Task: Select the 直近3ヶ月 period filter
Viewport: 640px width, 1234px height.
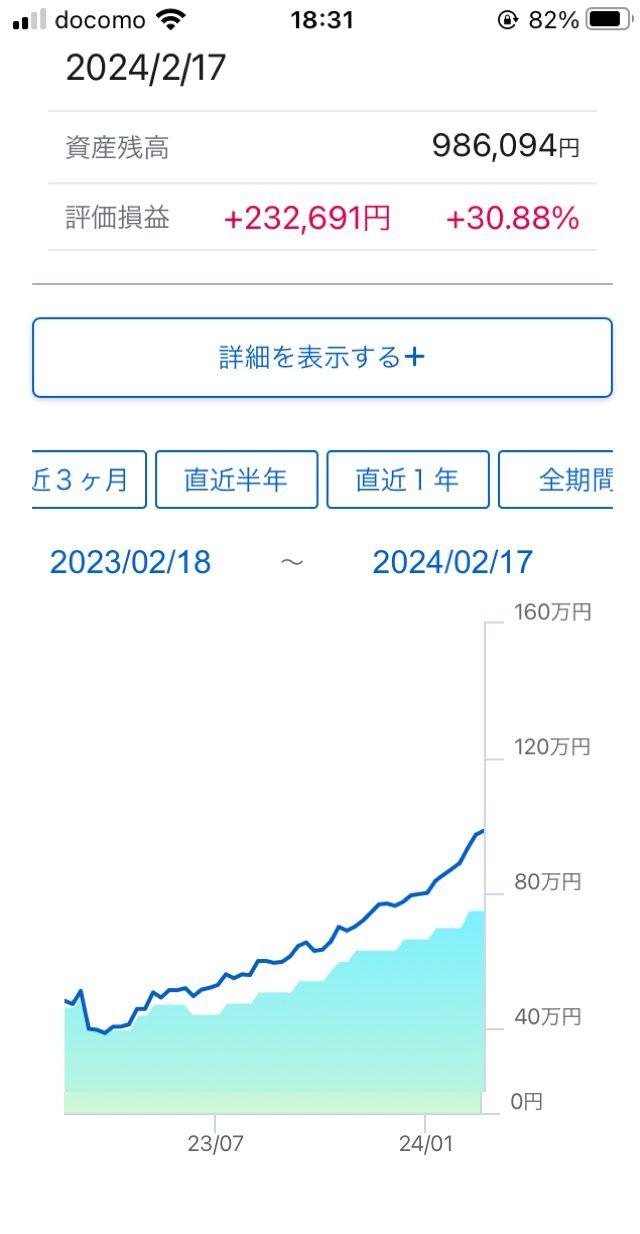Action: [x=90, y=480]
